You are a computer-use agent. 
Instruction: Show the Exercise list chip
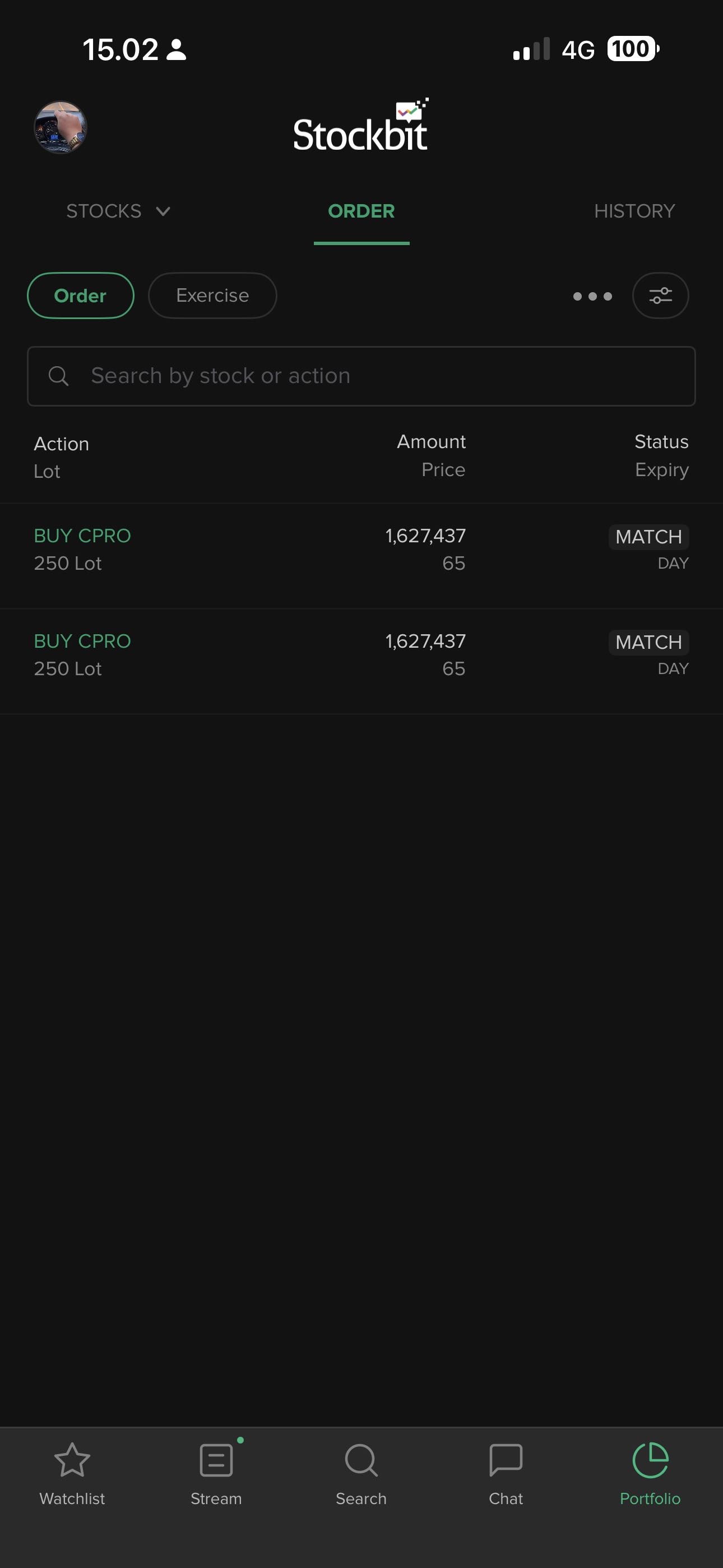[x=212, y=296]
